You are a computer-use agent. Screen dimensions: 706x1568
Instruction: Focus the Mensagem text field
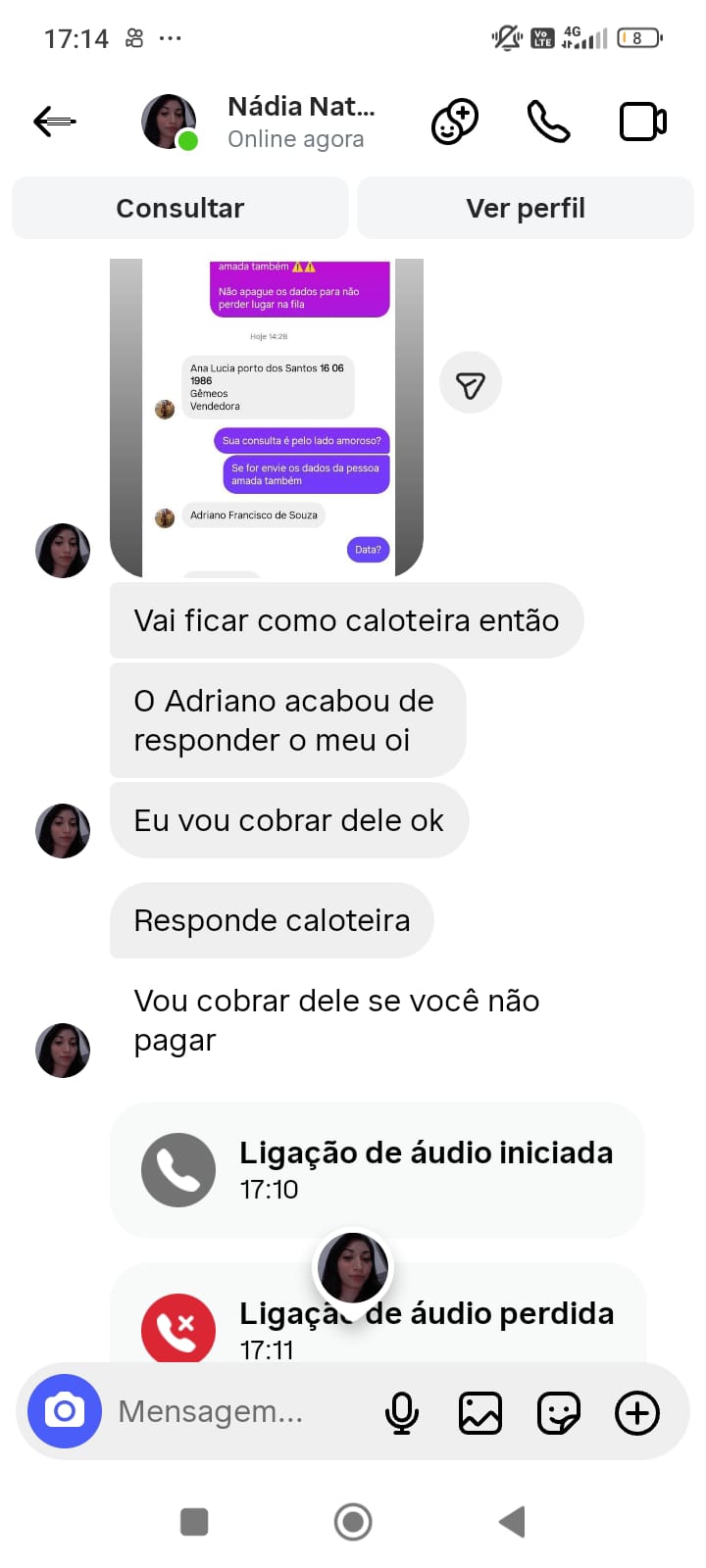(x=235, y=1411)
